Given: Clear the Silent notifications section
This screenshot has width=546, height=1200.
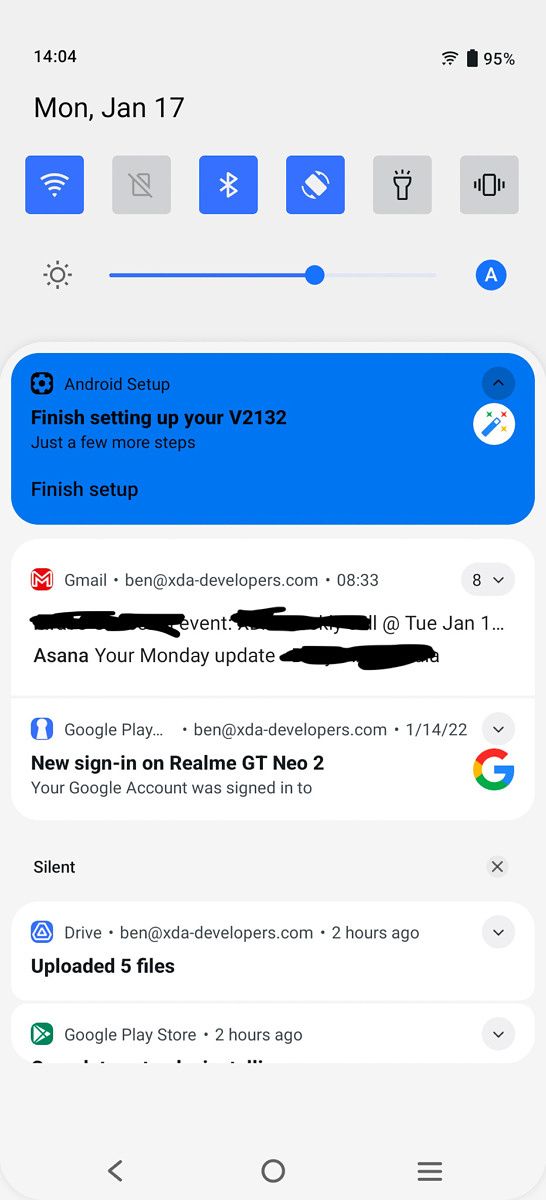Looking at the screenshot, I should (x=497, y=867).
